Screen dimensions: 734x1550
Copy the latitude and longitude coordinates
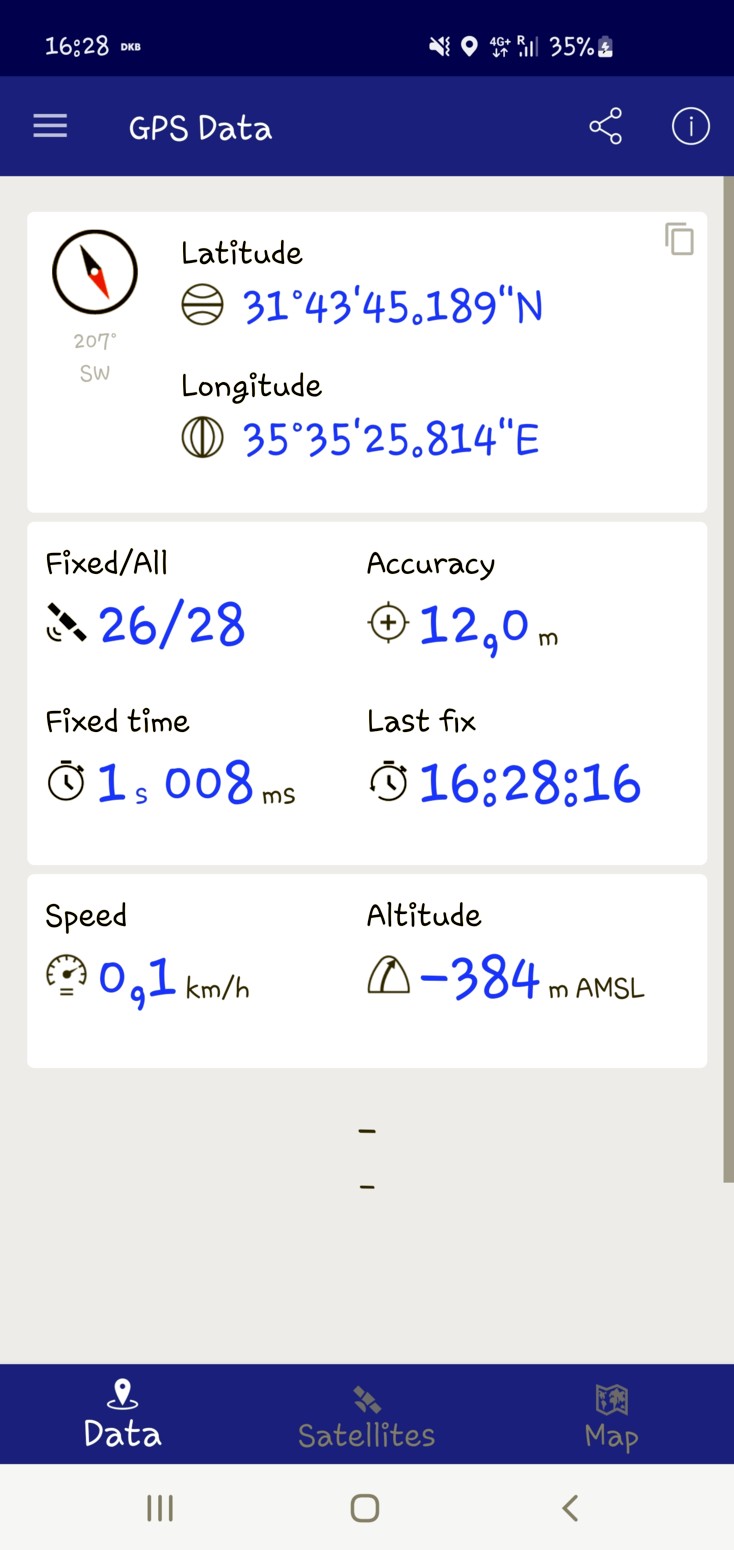click(679, 239)
